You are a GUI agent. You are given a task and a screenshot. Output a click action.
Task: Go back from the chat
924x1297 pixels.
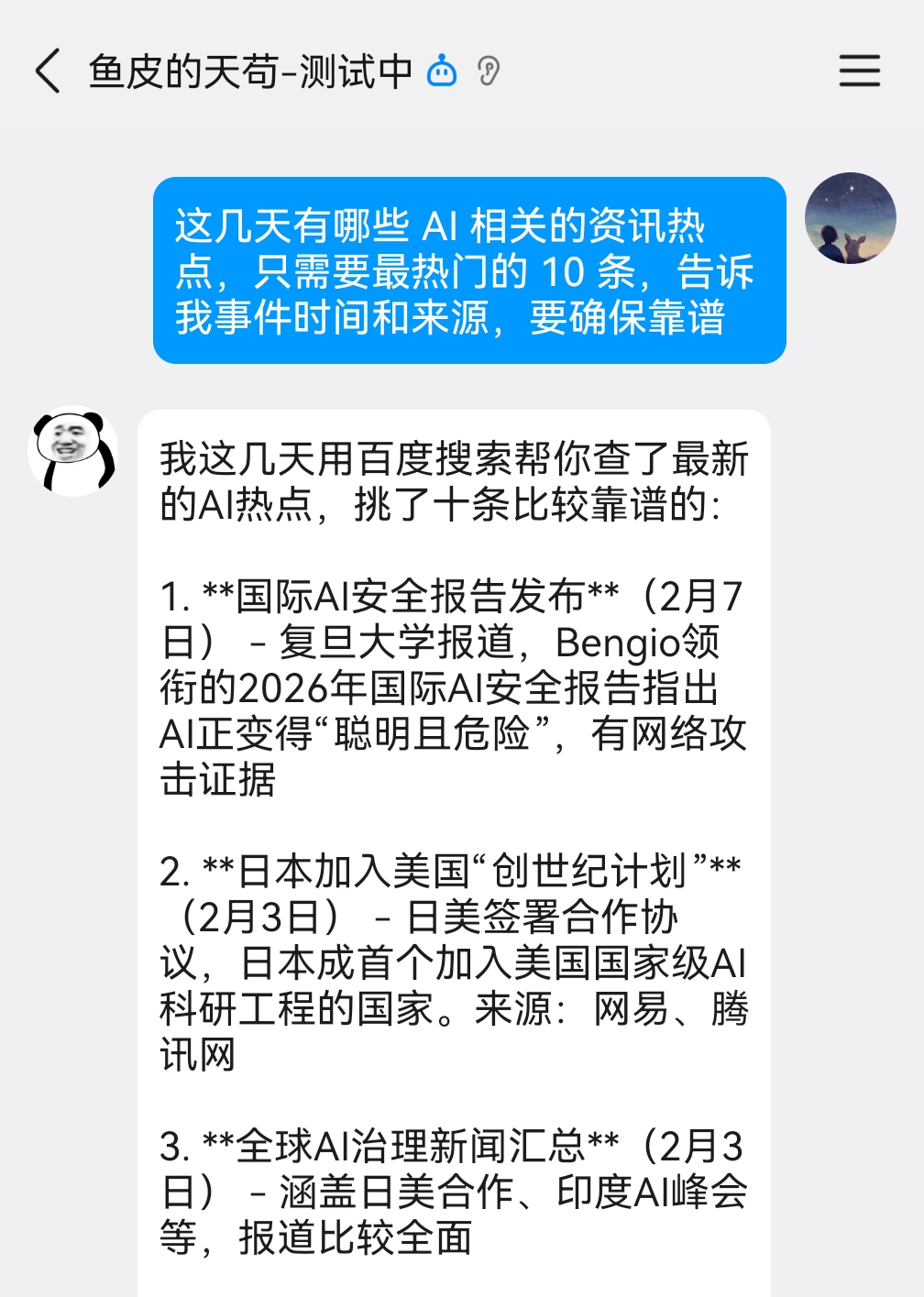pyautogui.click(x=48, y=71)
